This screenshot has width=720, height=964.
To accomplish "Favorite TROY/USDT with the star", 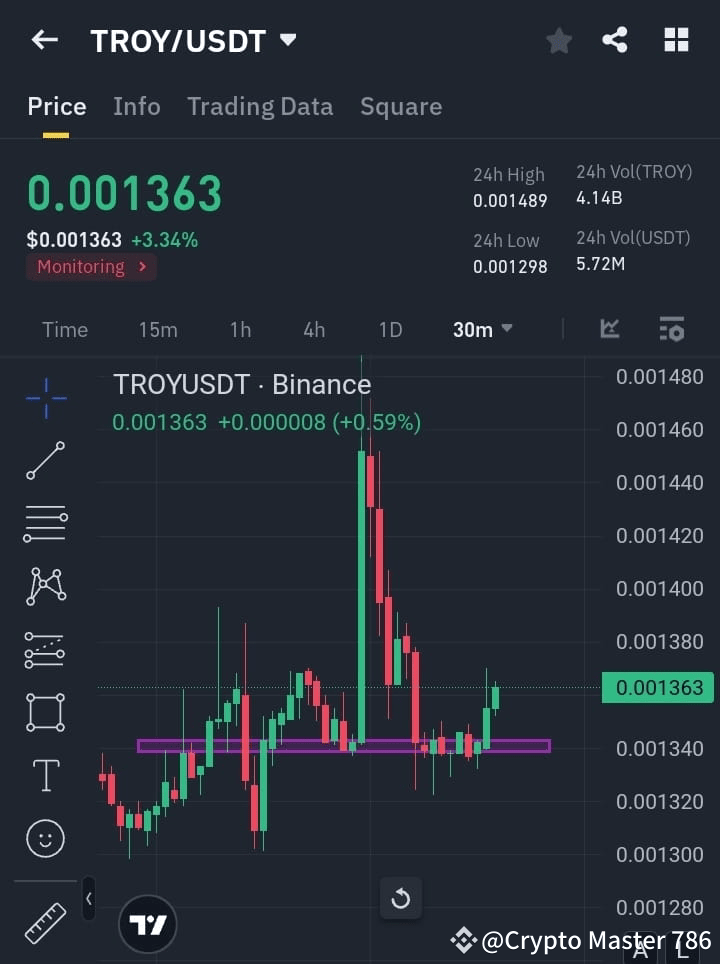I will tap(558, 40).
